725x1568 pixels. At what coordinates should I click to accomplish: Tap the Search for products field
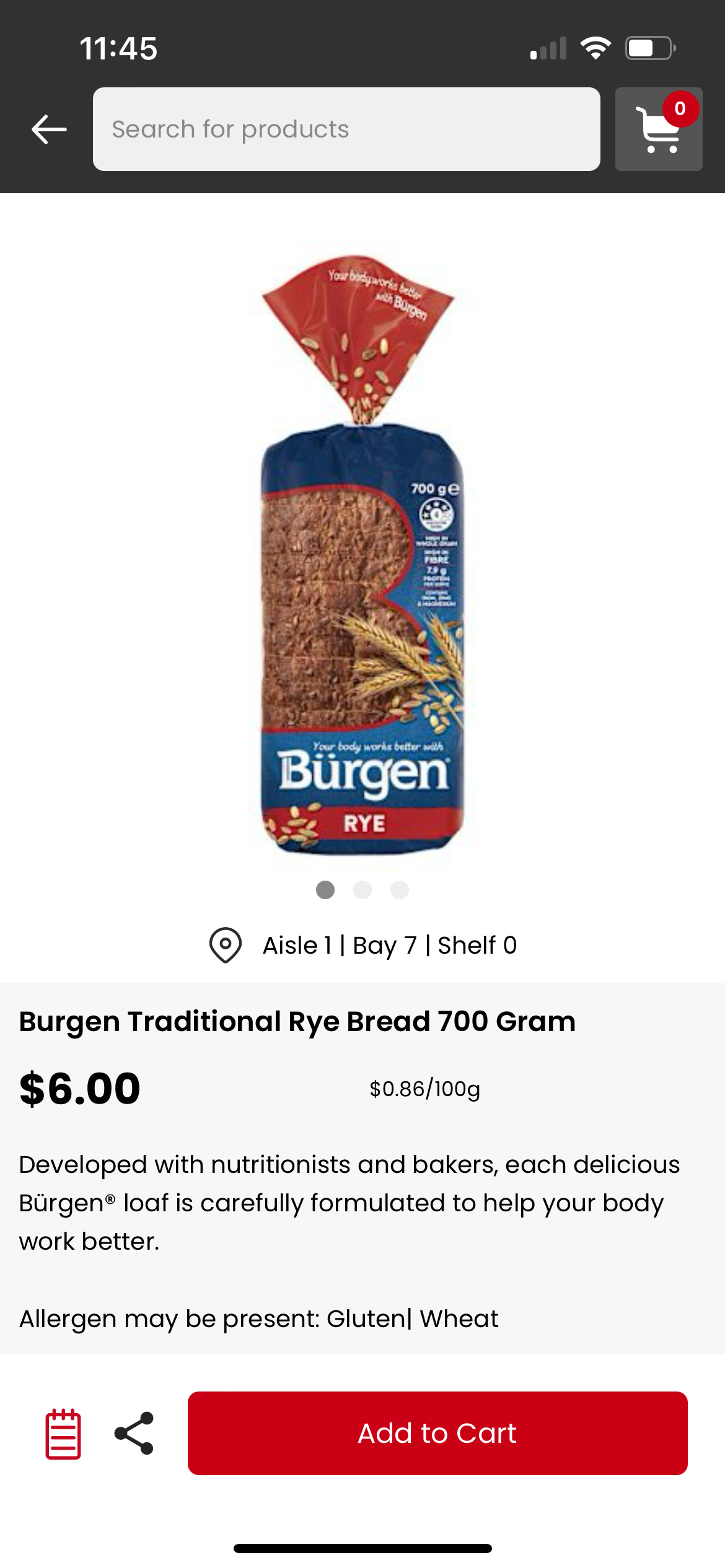point(346,129)
